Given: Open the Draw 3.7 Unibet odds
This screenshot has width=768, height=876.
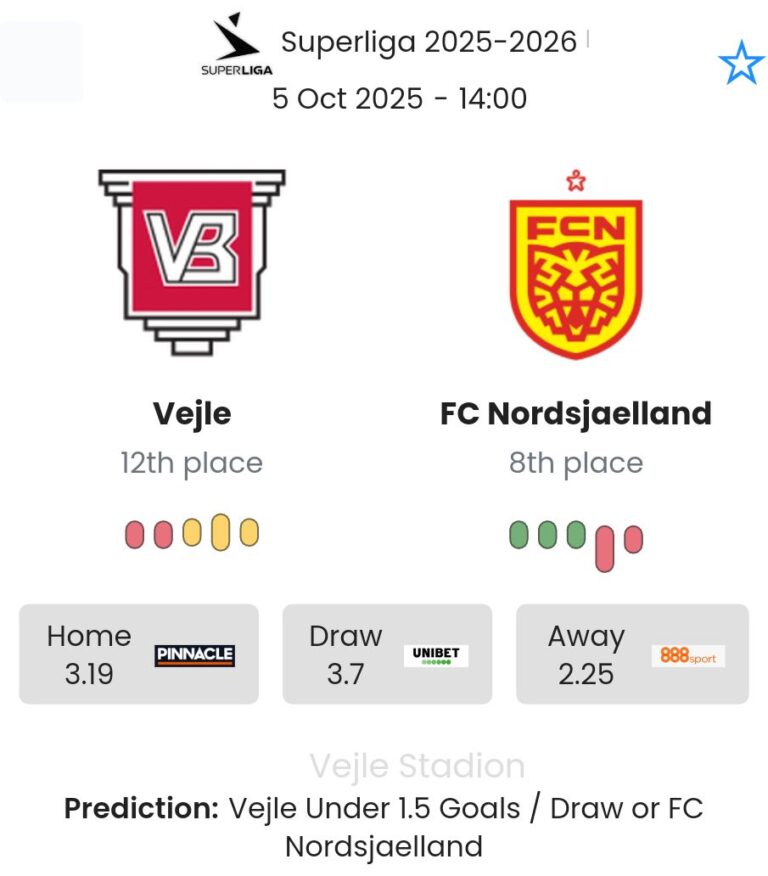Looking at the screenshot, I should 387,654.
